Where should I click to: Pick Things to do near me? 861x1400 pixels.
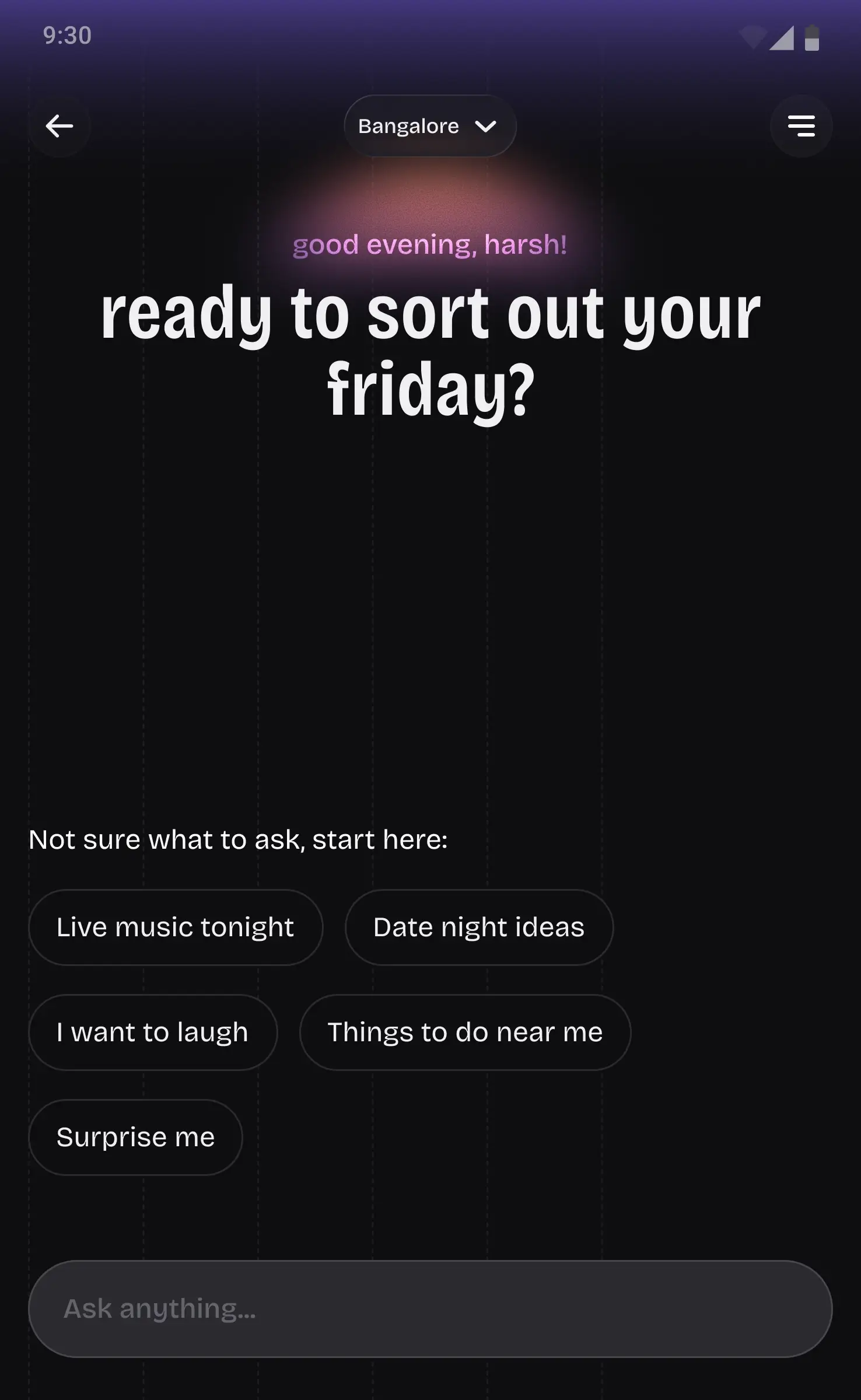pyautogui.click(x=465, y=1032)
